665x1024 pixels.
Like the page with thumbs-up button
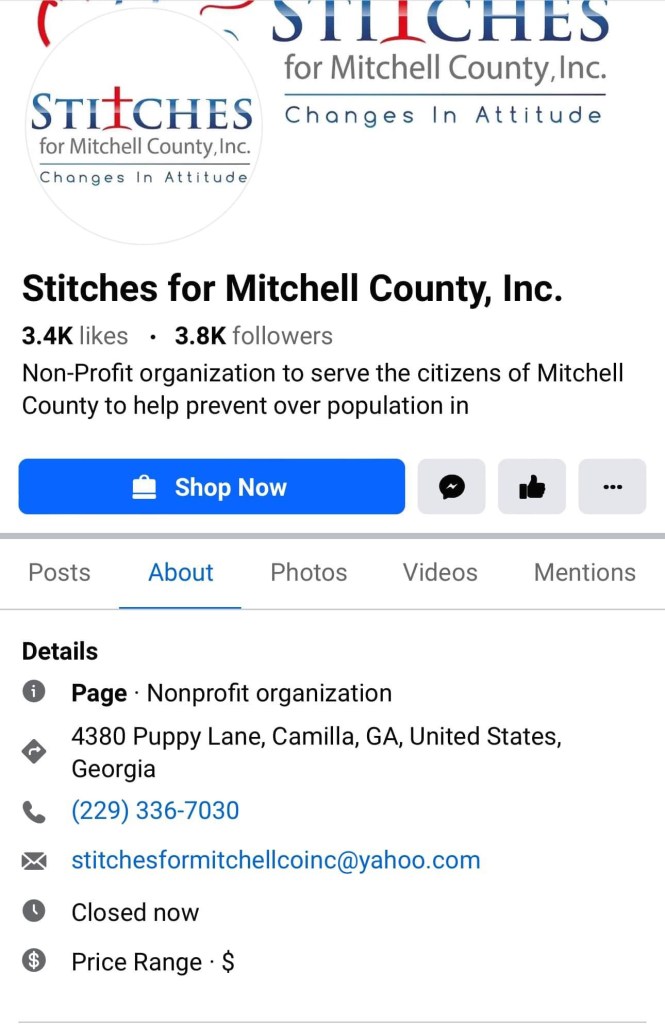pyautogui.click(x=532, y=487)
